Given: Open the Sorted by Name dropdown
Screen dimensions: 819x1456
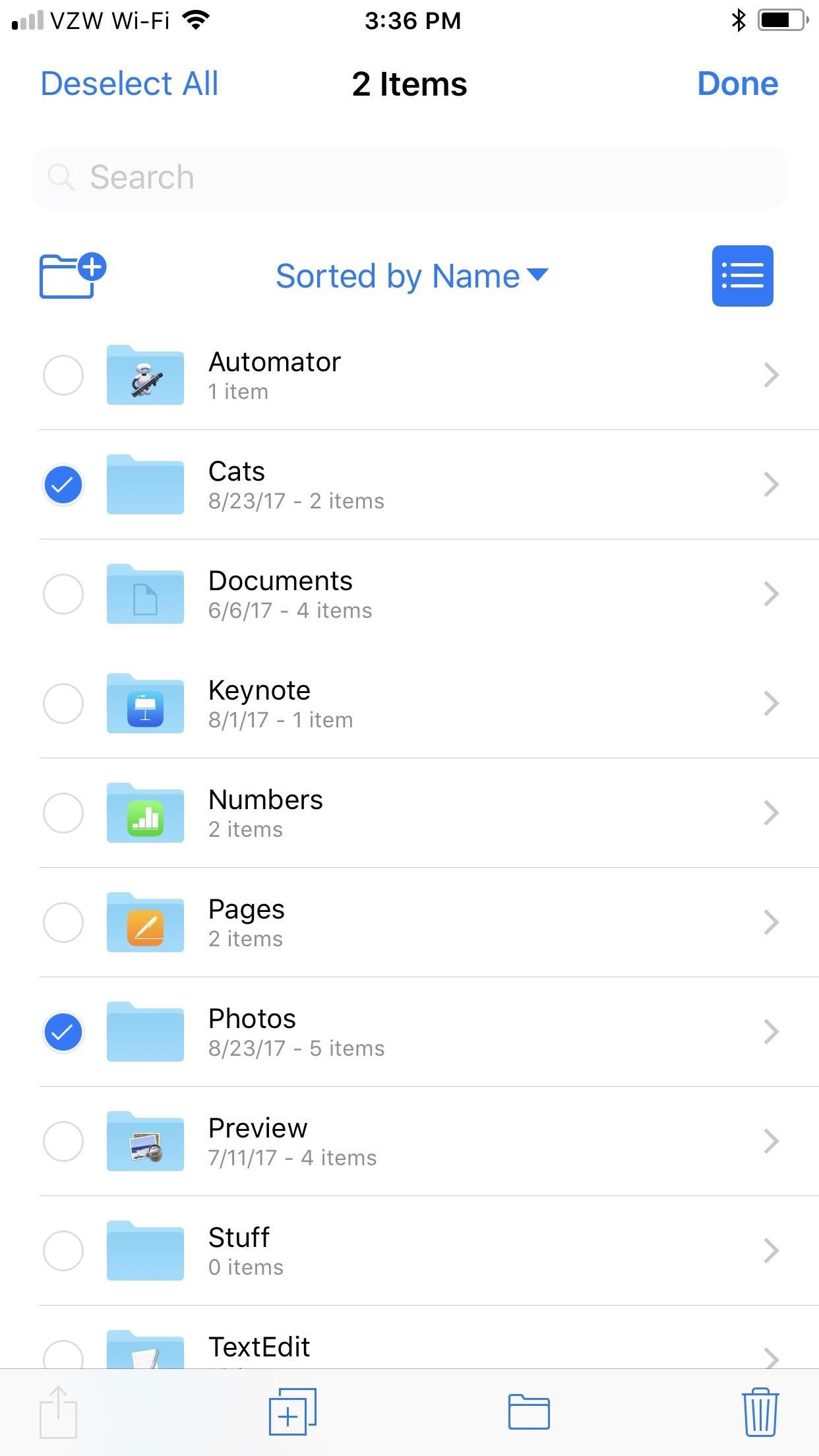Looking at the screenshot, I should click(412, 276).
